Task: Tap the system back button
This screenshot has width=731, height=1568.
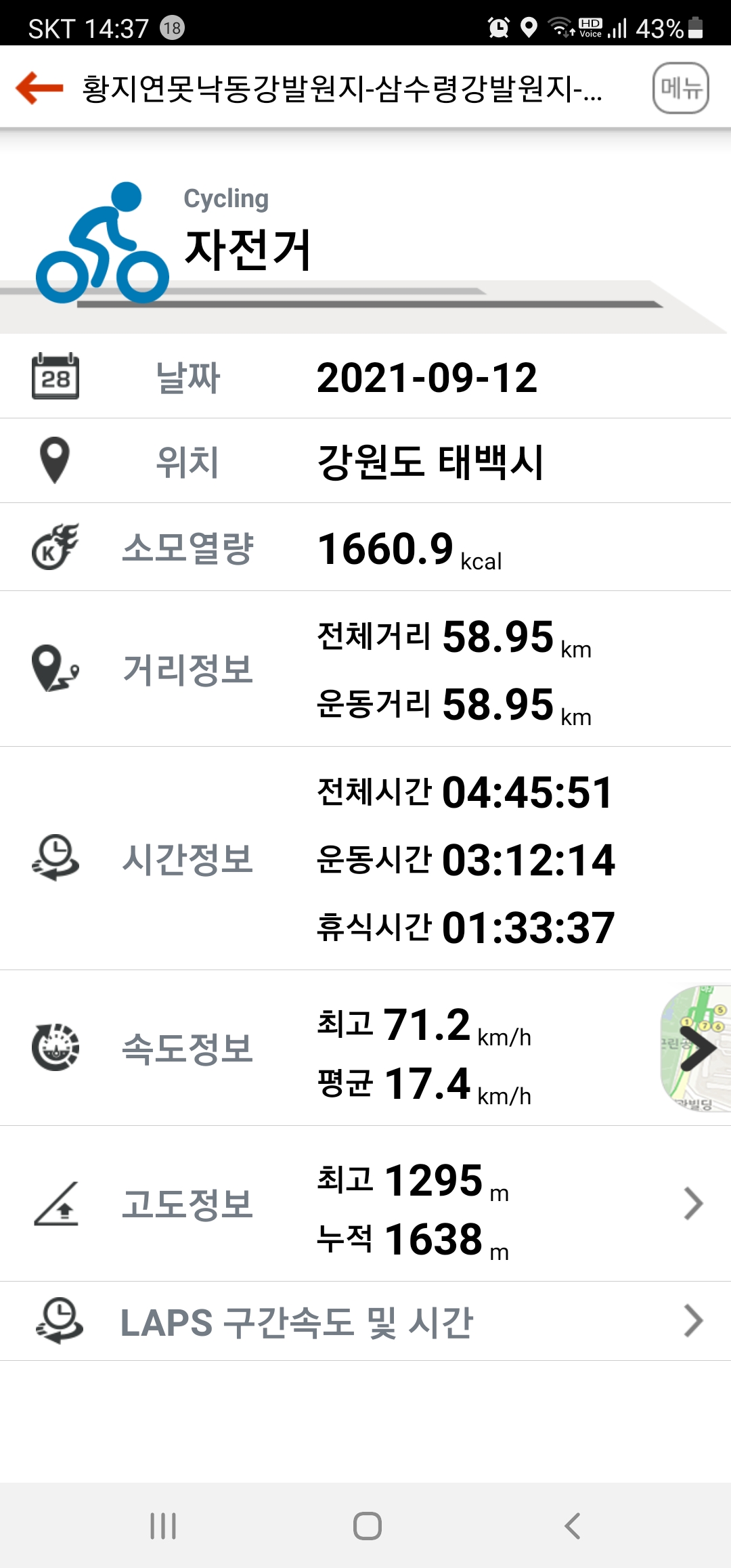Action: (x=573, y=1526)
